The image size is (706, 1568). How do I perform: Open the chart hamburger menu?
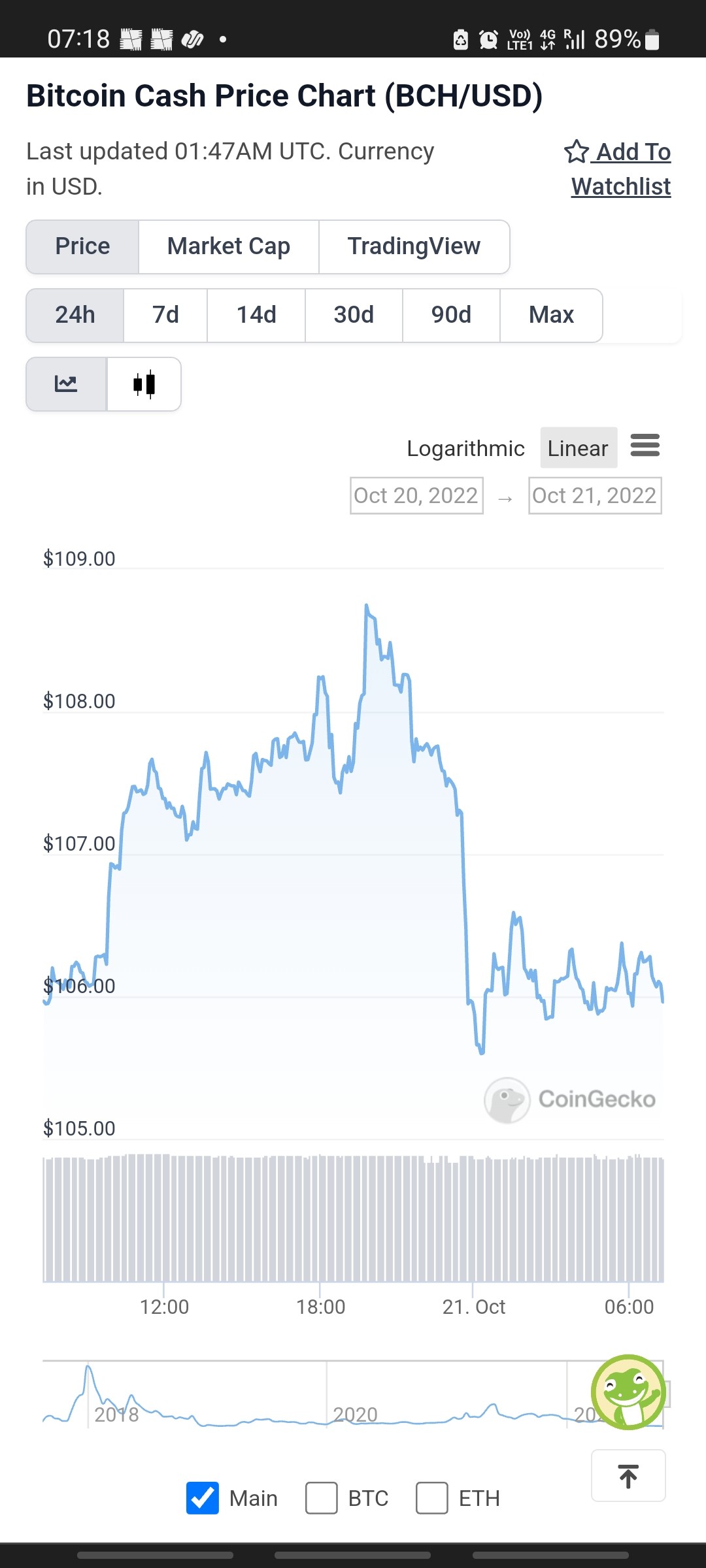(x=645, y=446)
